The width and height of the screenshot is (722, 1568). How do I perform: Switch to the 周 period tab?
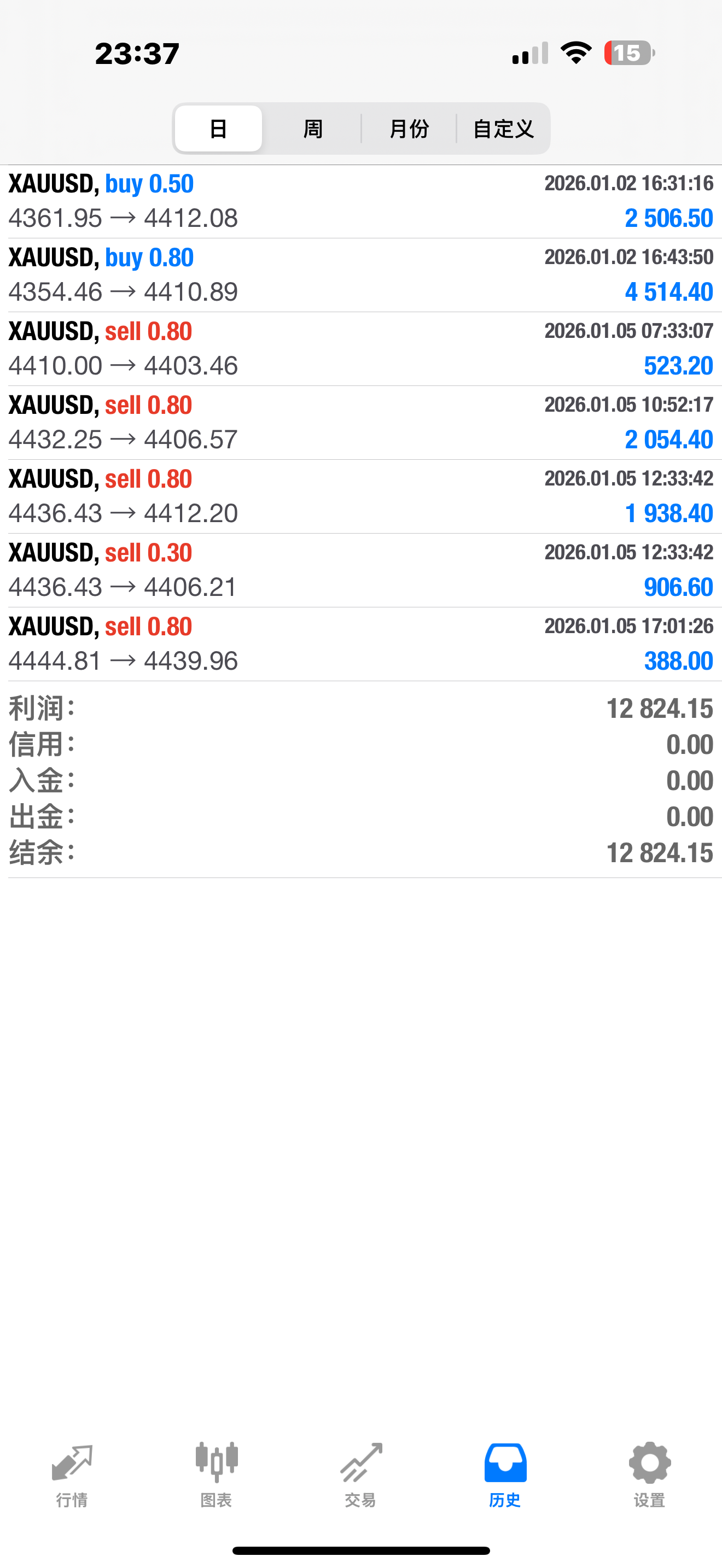click(312, 128)
